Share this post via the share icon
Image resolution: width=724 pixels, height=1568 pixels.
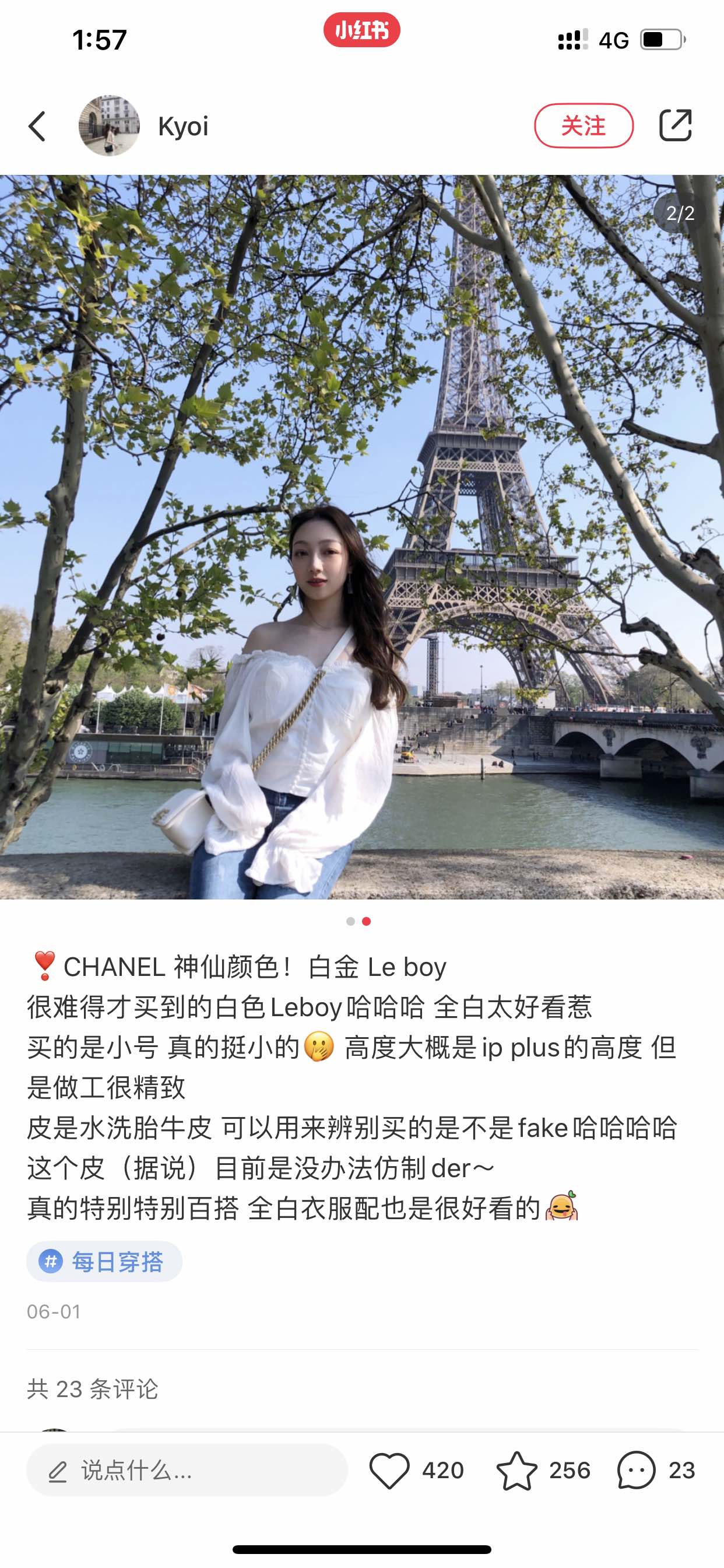tap(676, 126)
